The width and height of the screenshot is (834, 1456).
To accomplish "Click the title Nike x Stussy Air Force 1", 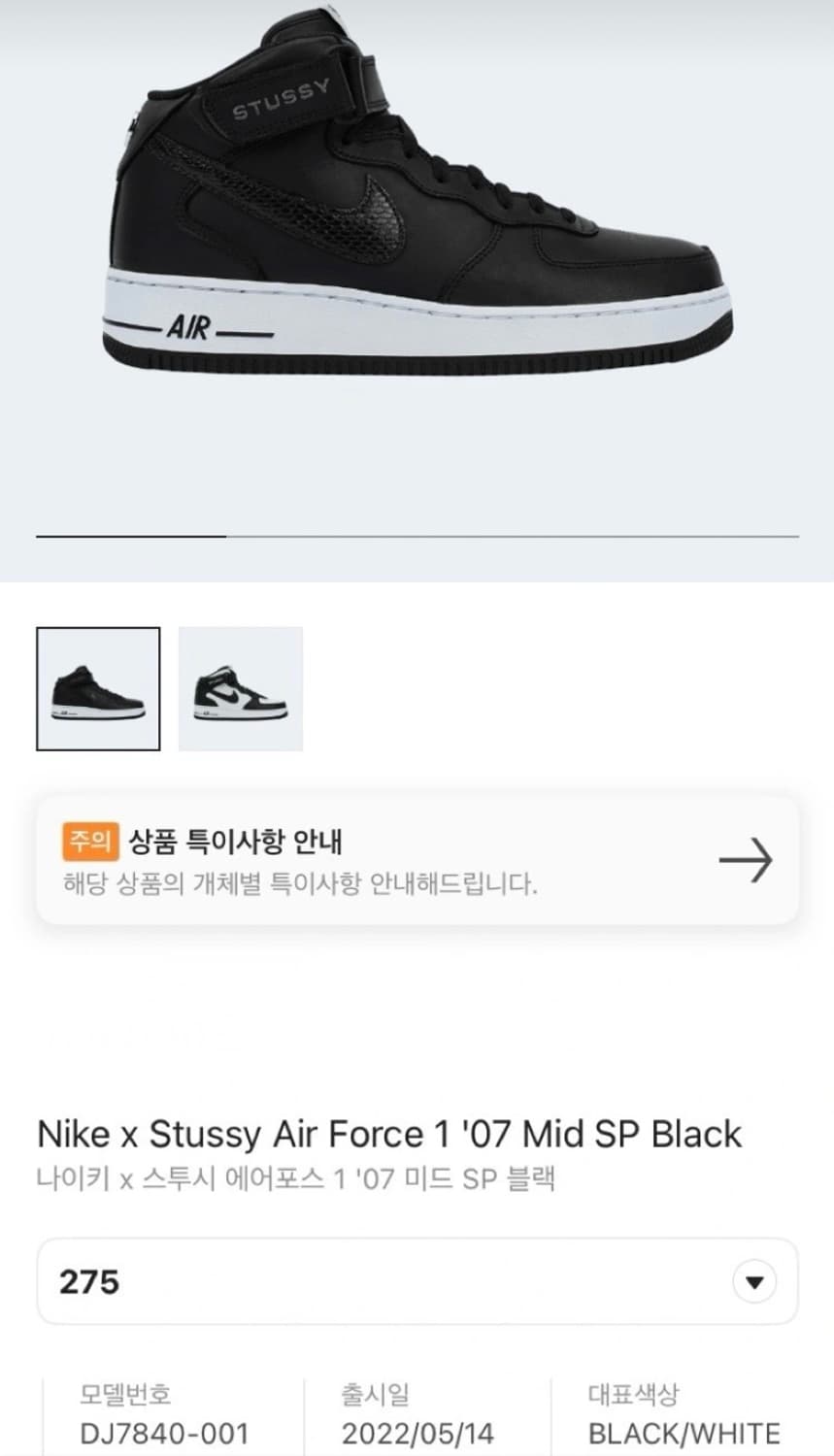I will pyautogui.click(x=388, y=1133).
